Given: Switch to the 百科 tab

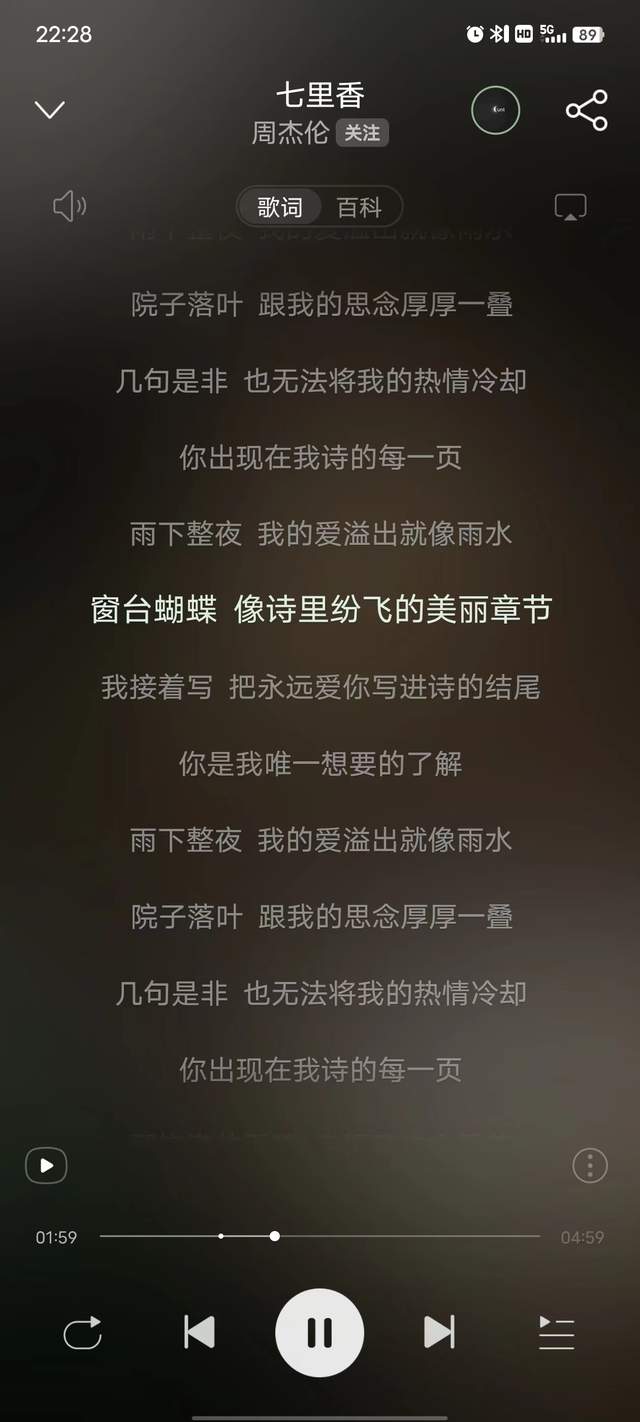Looking at the screenshot, I should tap(359, 207).
